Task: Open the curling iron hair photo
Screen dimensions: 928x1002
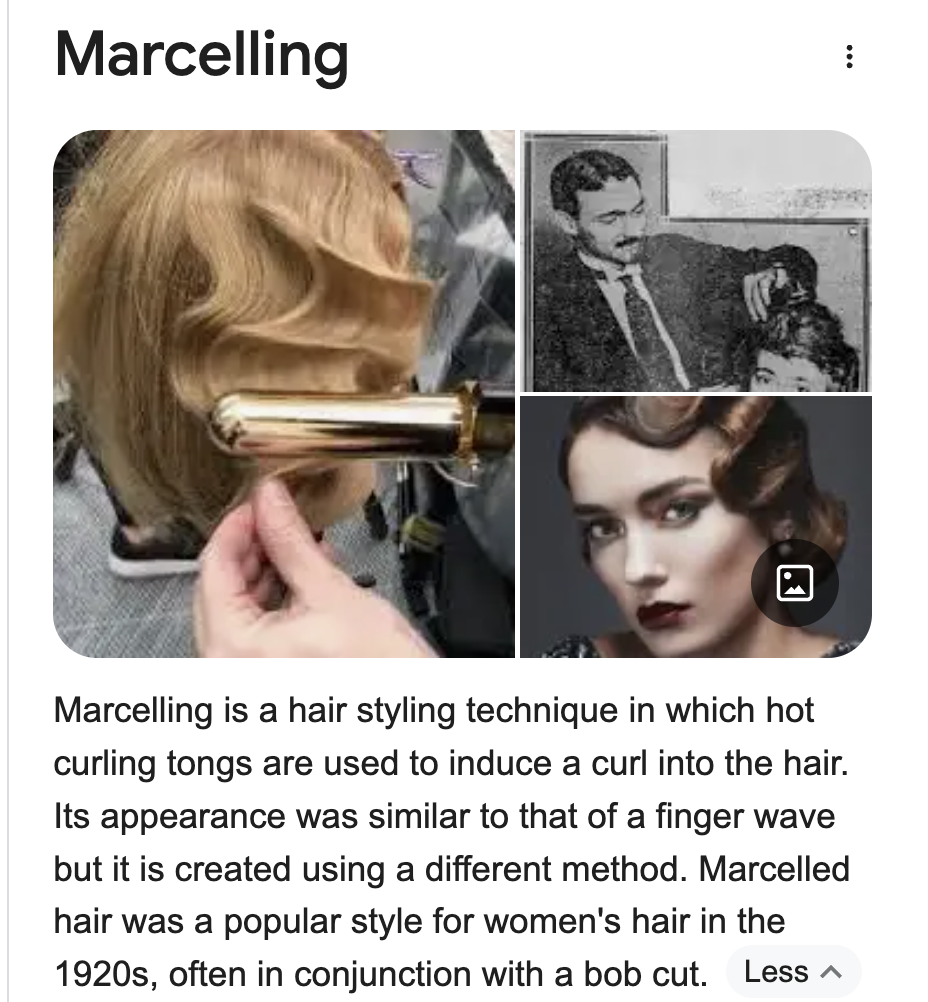Action: click(x=284, y=394)
